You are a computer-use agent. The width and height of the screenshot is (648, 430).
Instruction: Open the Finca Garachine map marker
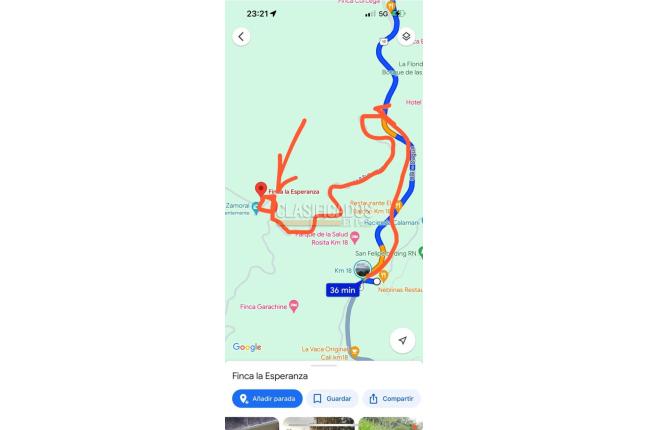pyautogui.click(x=293, y=306)
